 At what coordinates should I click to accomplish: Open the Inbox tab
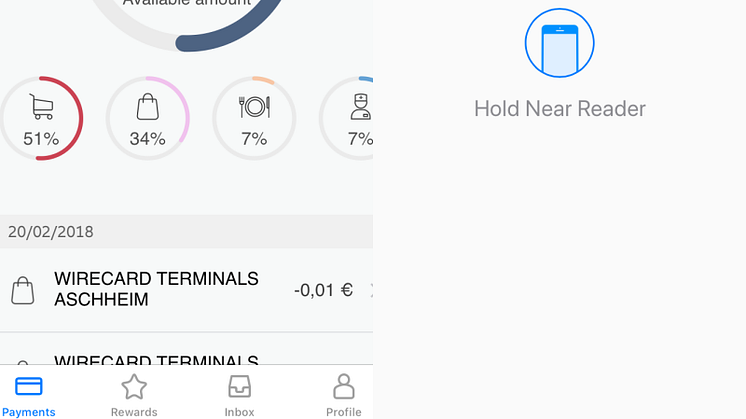(x=239, y=394)
